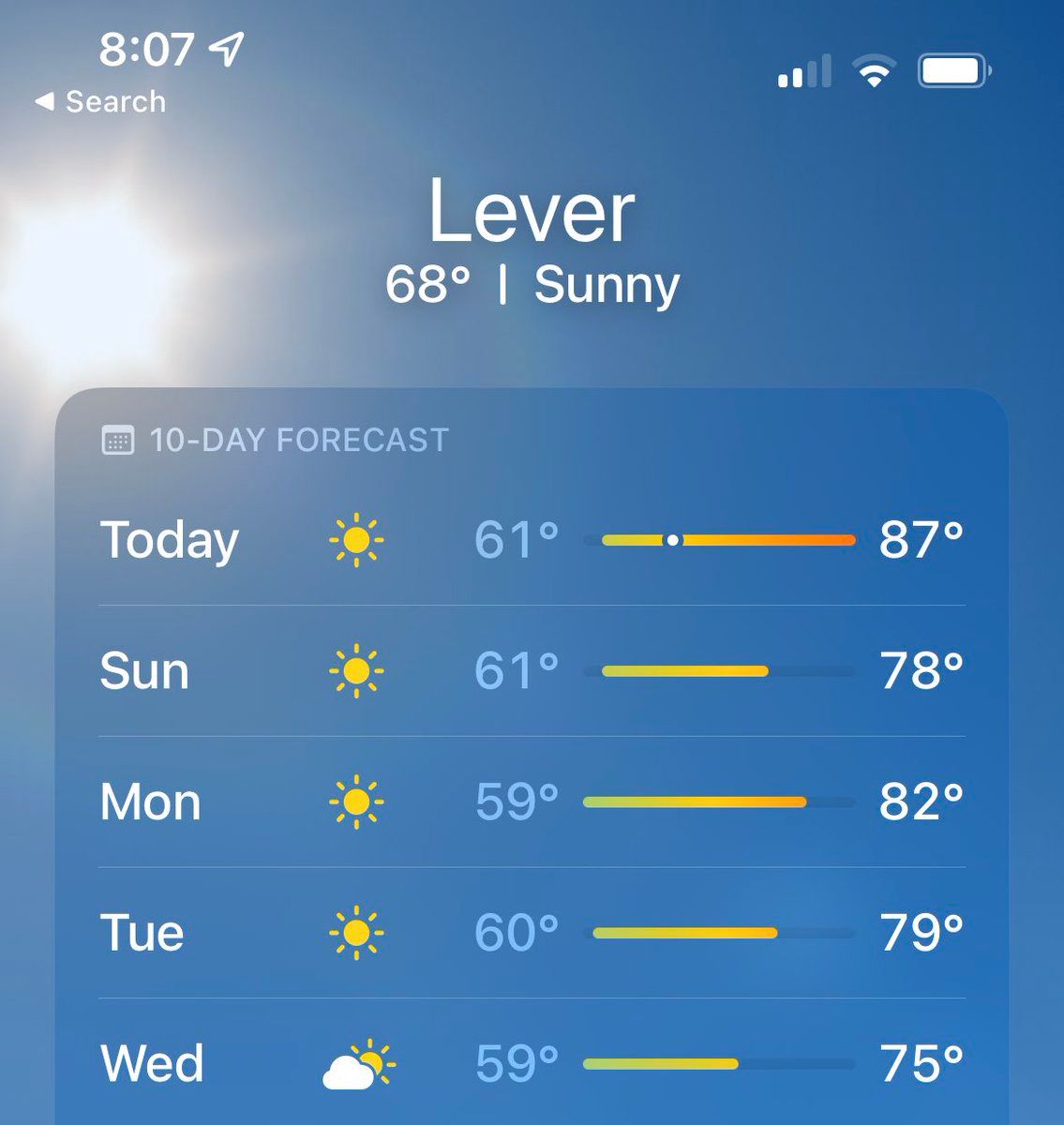Viewport: 1064px width, 1125px height.
Task: View Mon forecast details
Action: [x=531, y=802]
